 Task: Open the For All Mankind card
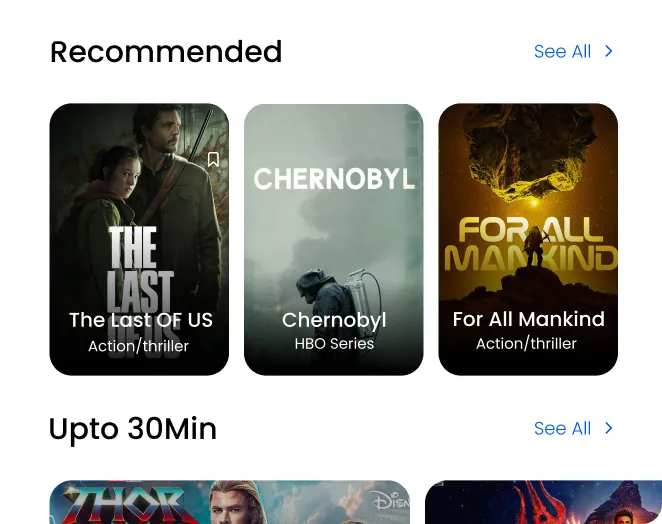[528, 240]
